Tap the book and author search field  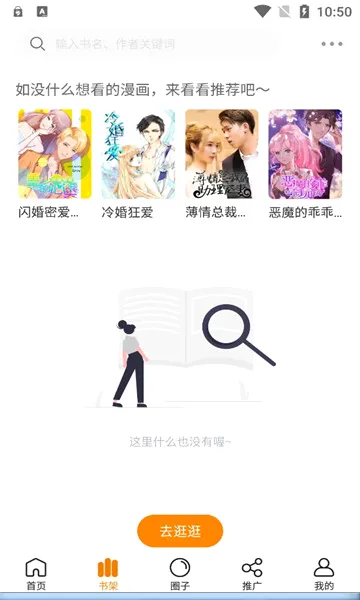(149, 44)
